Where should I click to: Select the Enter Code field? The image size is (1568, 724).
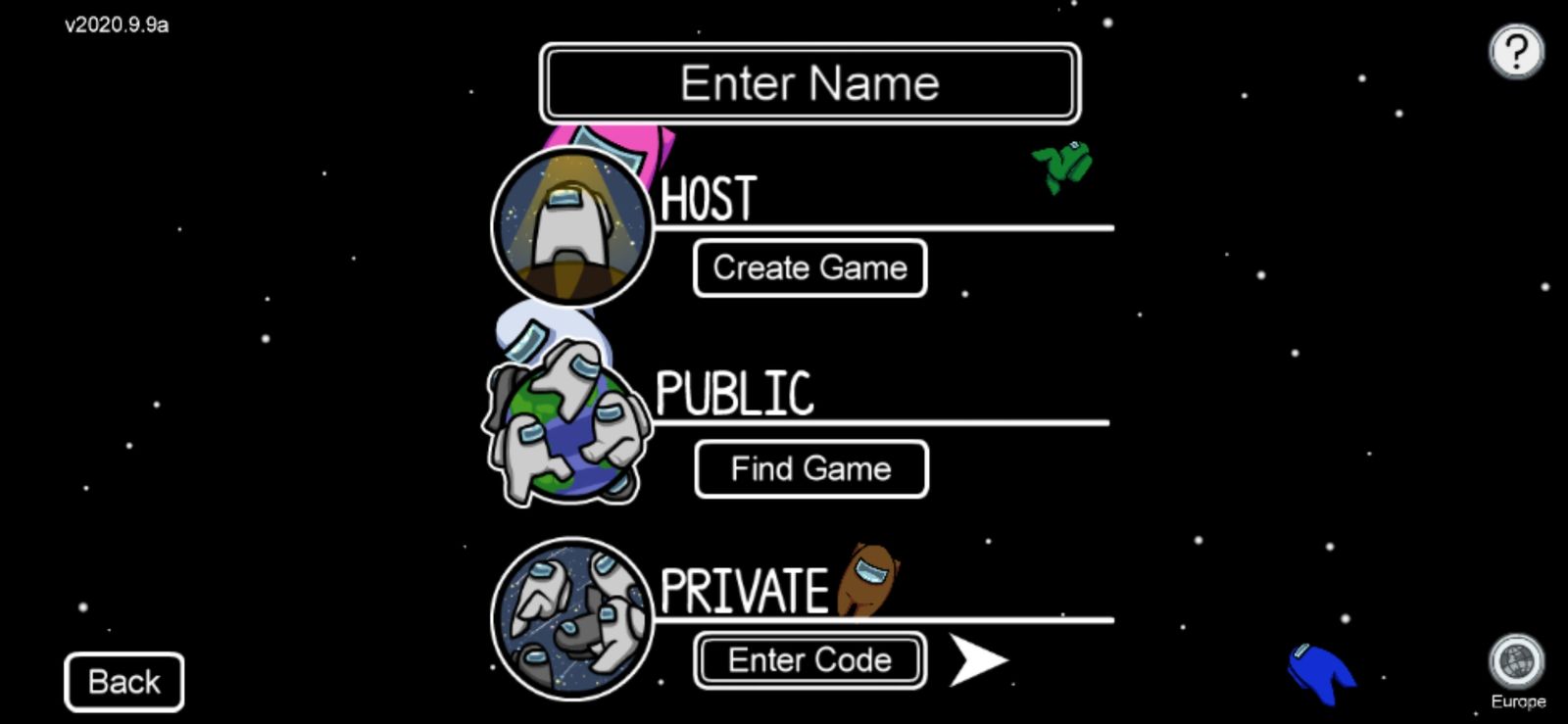coord(809,660)
